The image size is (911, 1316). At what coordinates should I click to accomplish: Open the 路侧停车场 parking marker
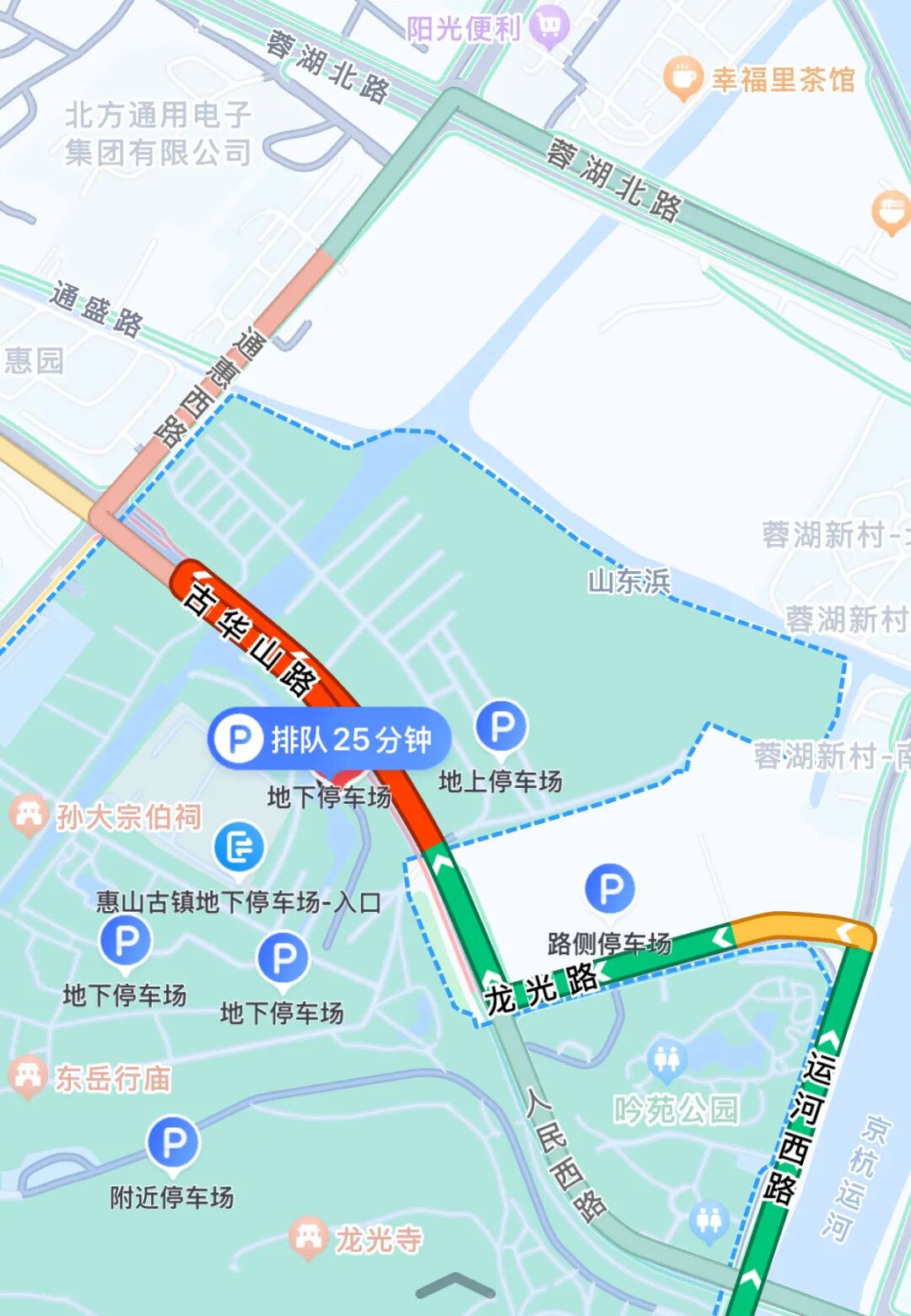[x=610, y=889]
